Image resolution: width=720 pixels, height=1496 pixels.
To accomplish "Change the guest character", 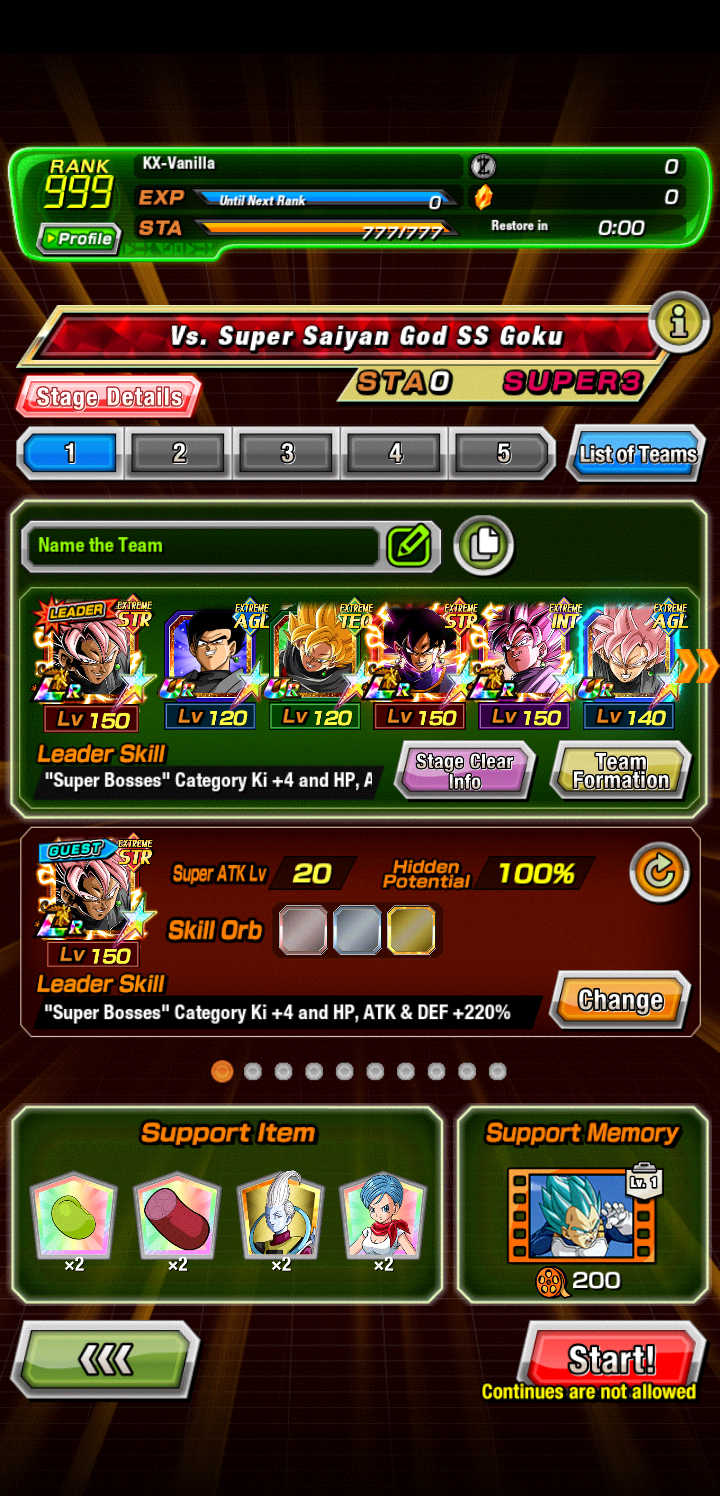I will (x=620, y=1000).
